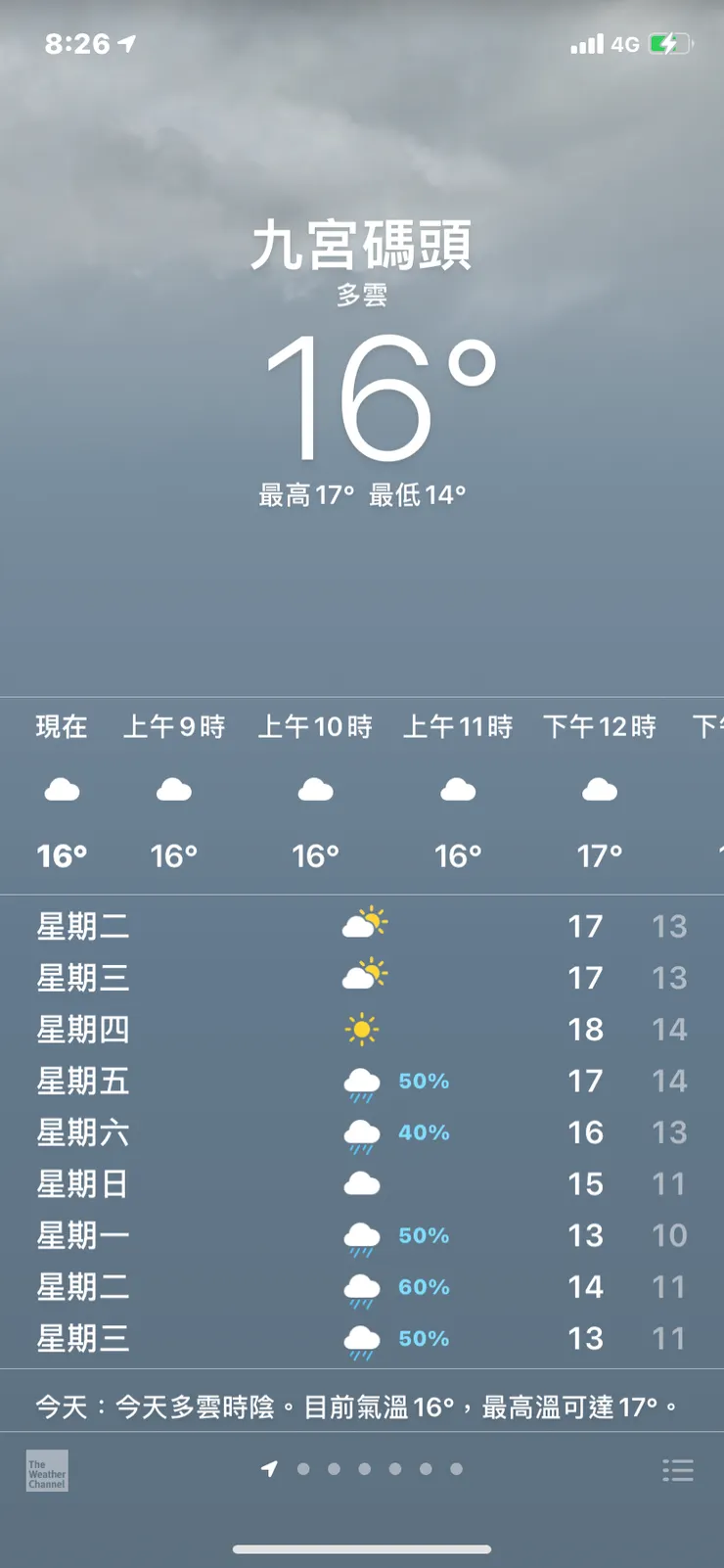
Task: Tap the location arrow below the forecast
Action: 269,1469
